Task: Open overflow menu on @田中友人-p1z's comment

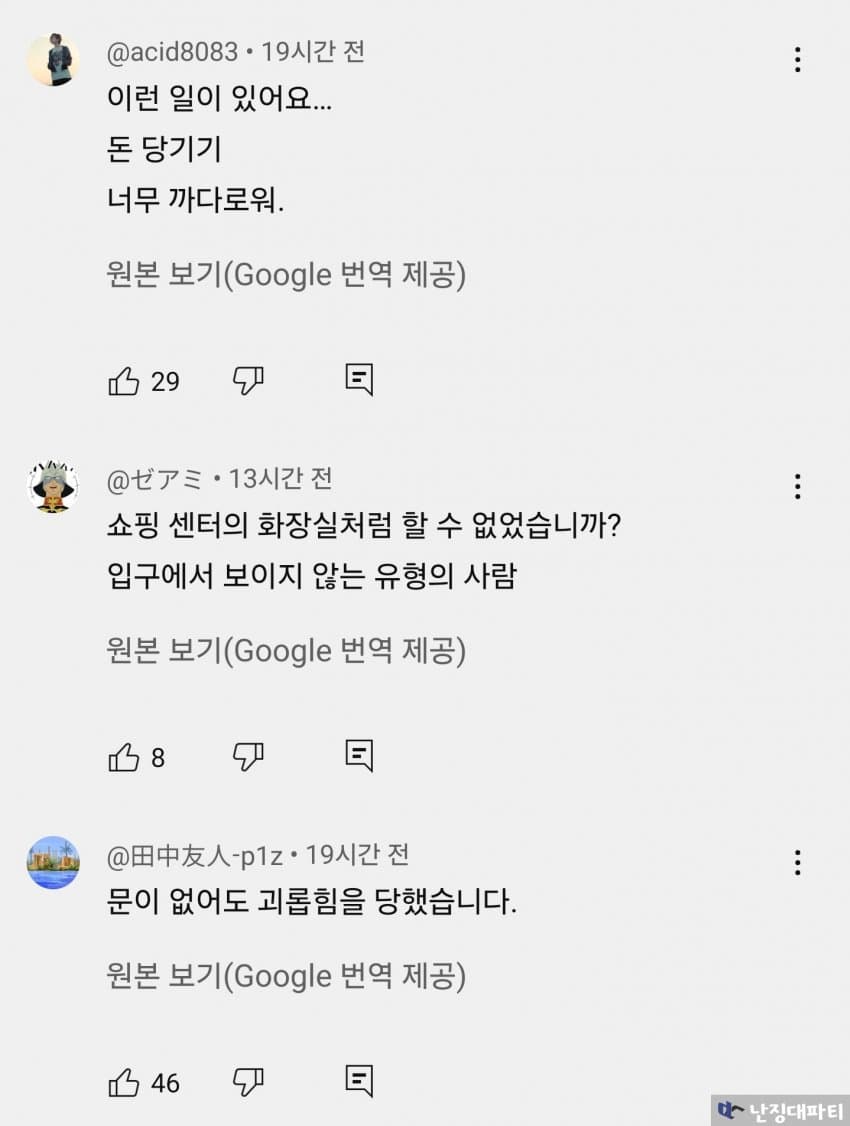Action: (x=797, y=862)
